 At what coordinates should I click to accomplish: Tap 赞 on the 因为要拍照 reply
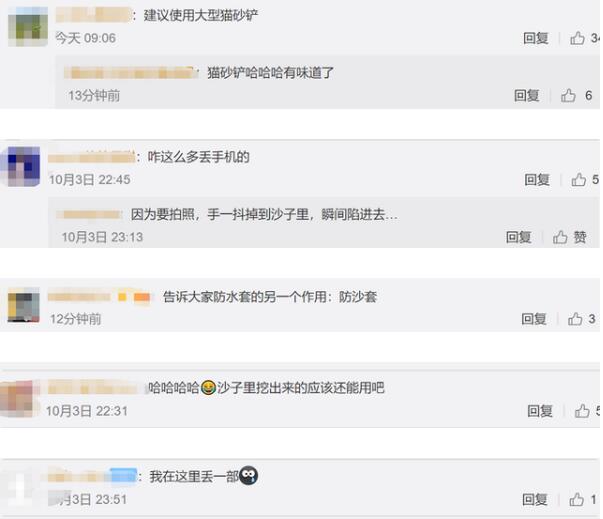pos(569,237)
